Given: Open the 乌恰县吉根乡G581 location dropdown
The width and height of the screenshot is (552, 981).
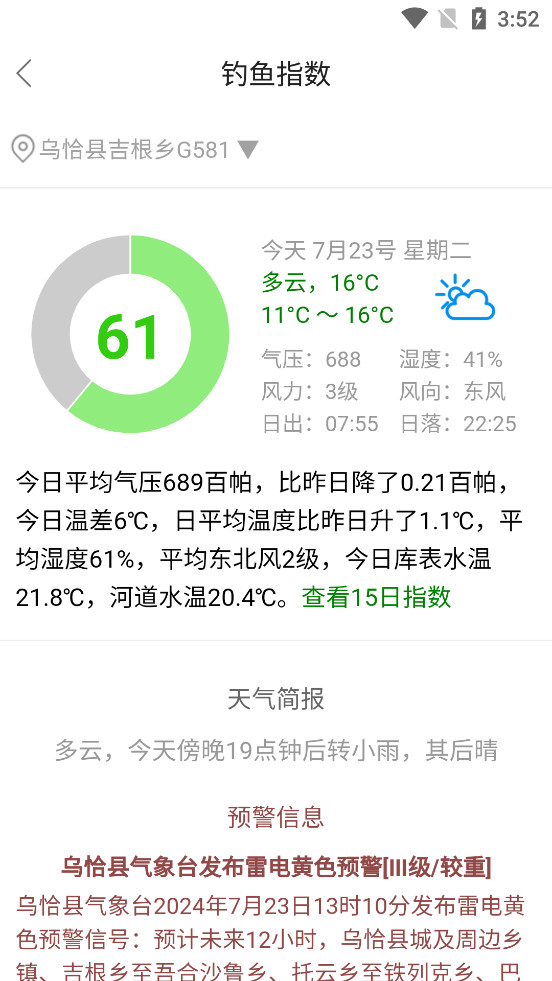Looking at the screenshot, I should tap(135, 150).
